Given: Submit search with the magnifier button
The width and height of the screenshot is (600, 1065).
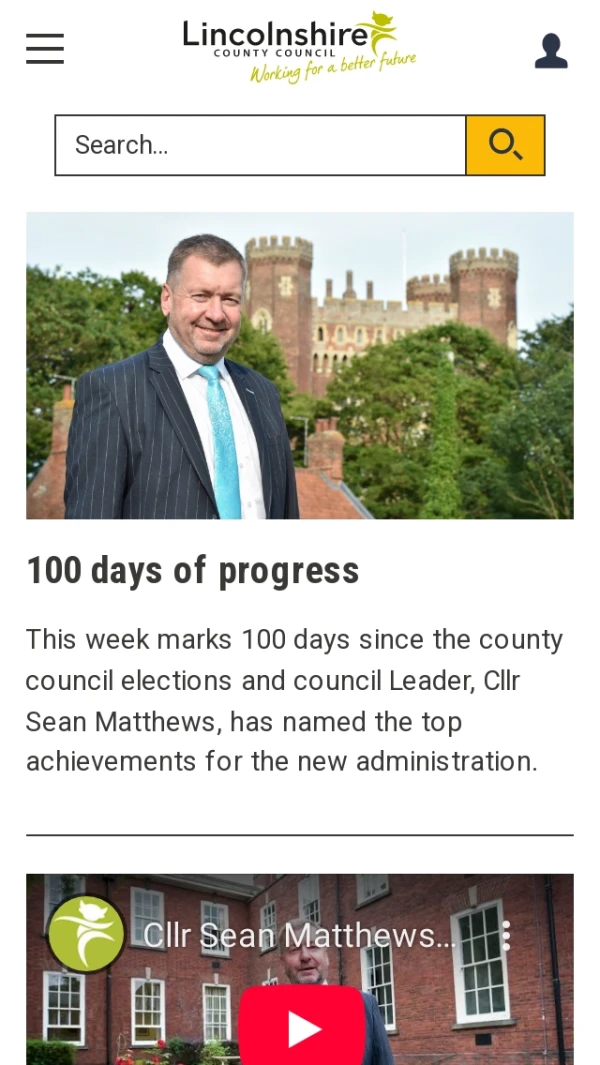Looking at the screenshot, I should tap(505, 145).
